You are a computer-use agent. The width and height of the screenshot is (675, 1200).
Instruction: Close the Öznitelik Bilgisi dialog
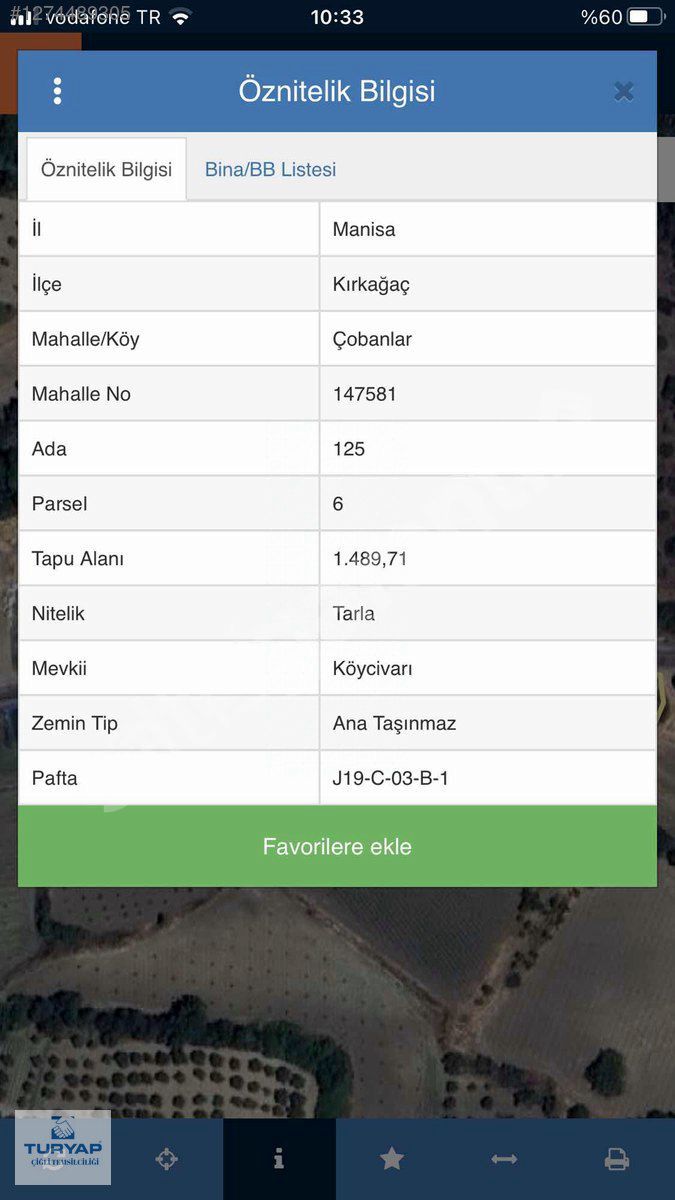click(624, 92)
